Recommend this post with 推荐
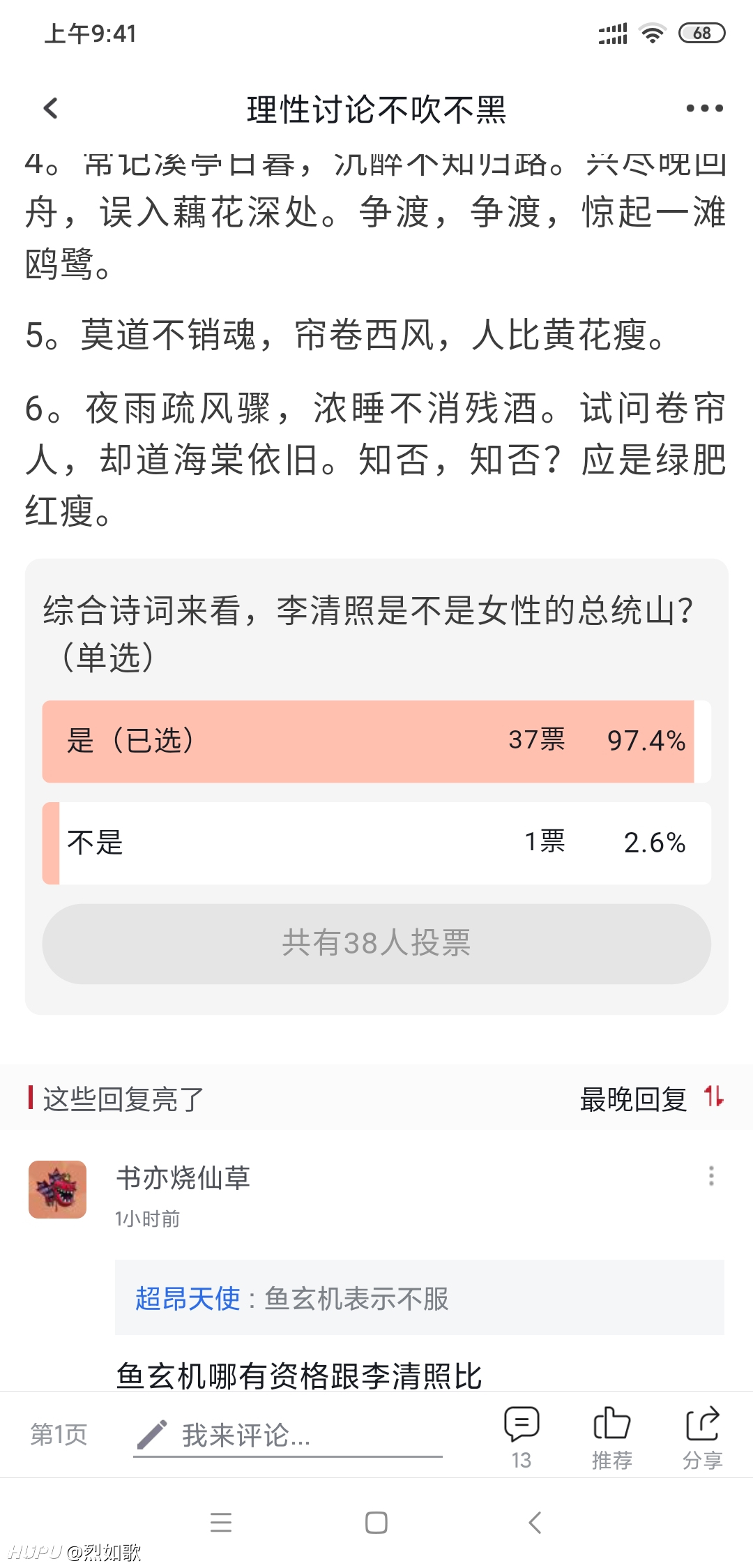Image resolution: width=753 pixels, height=1568 pixels. 612,1438
